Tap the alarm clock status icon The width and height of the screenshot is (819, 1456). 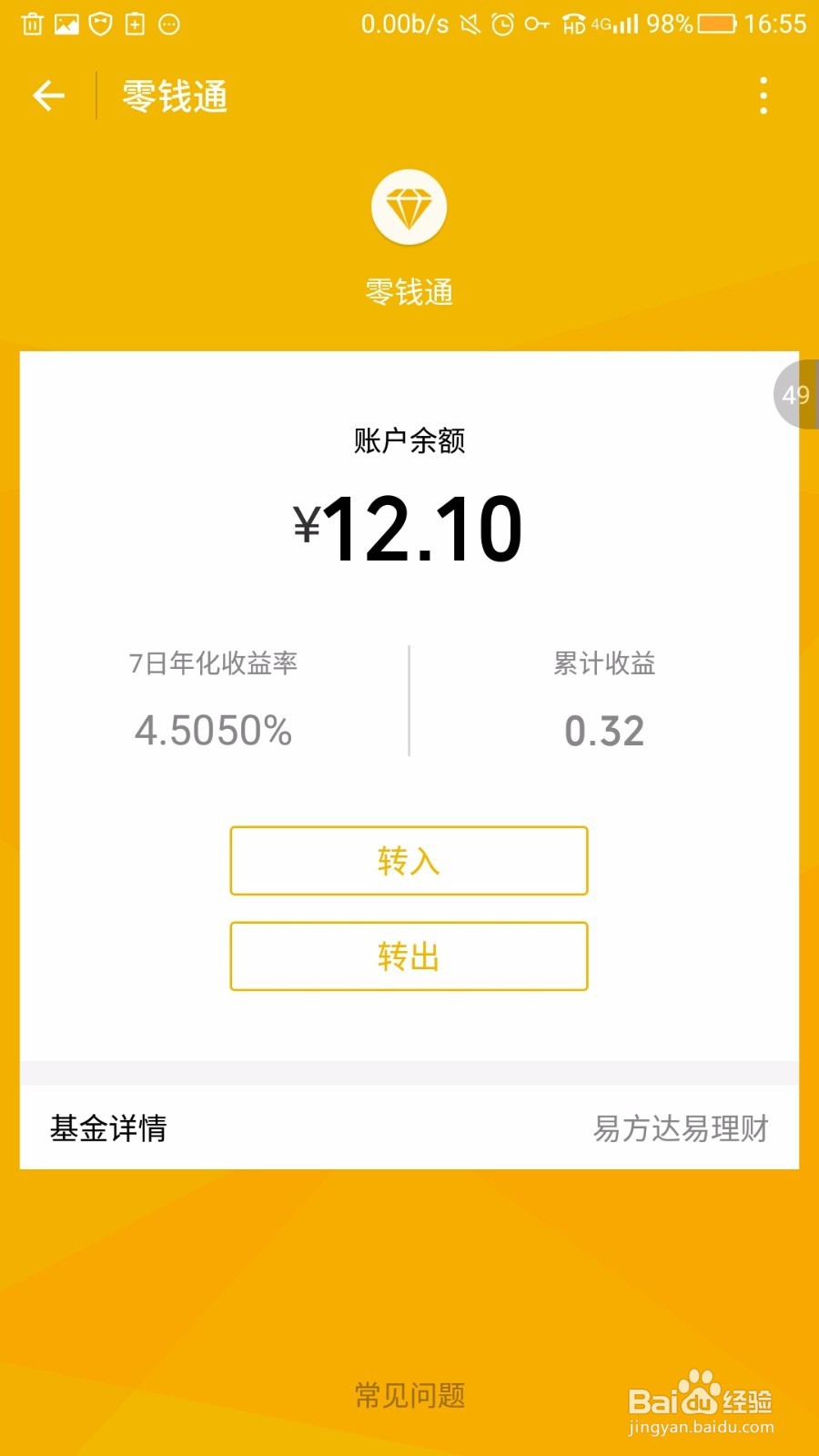tap(502, 23)
